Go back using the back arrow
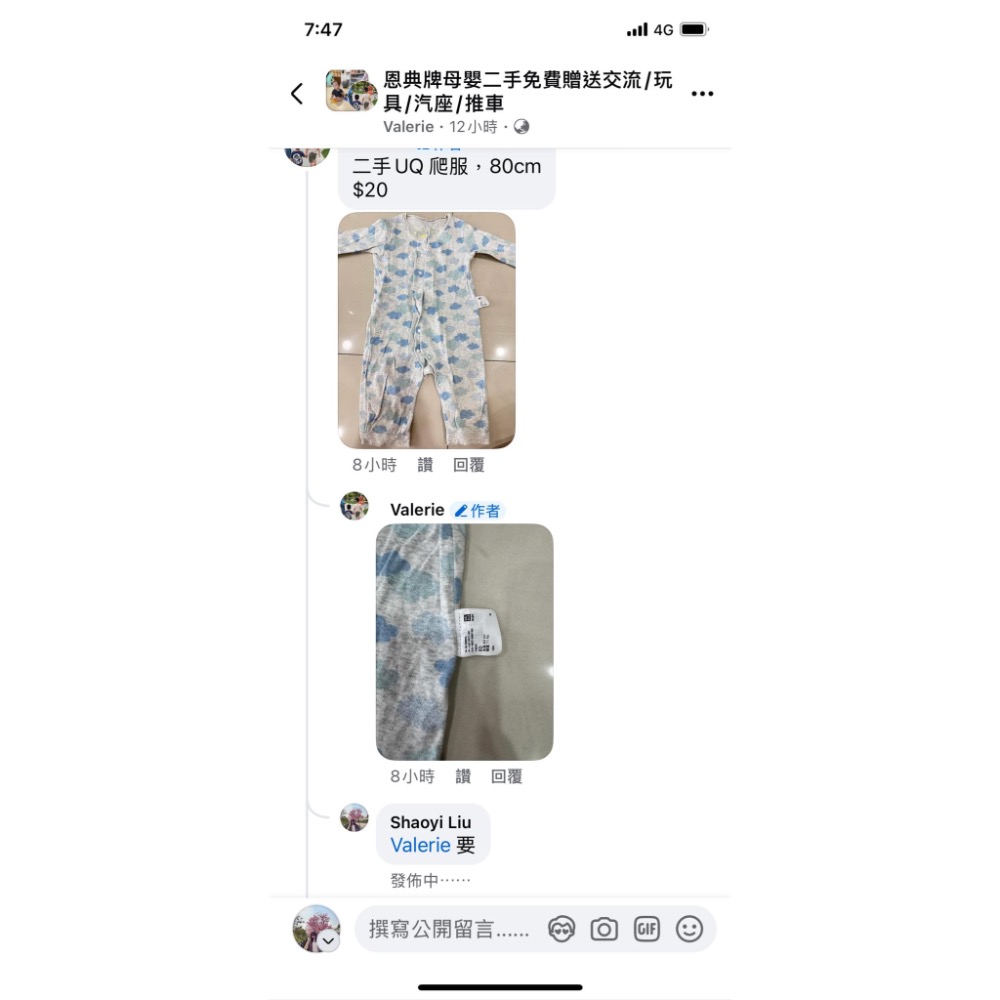 pos(297,94)
